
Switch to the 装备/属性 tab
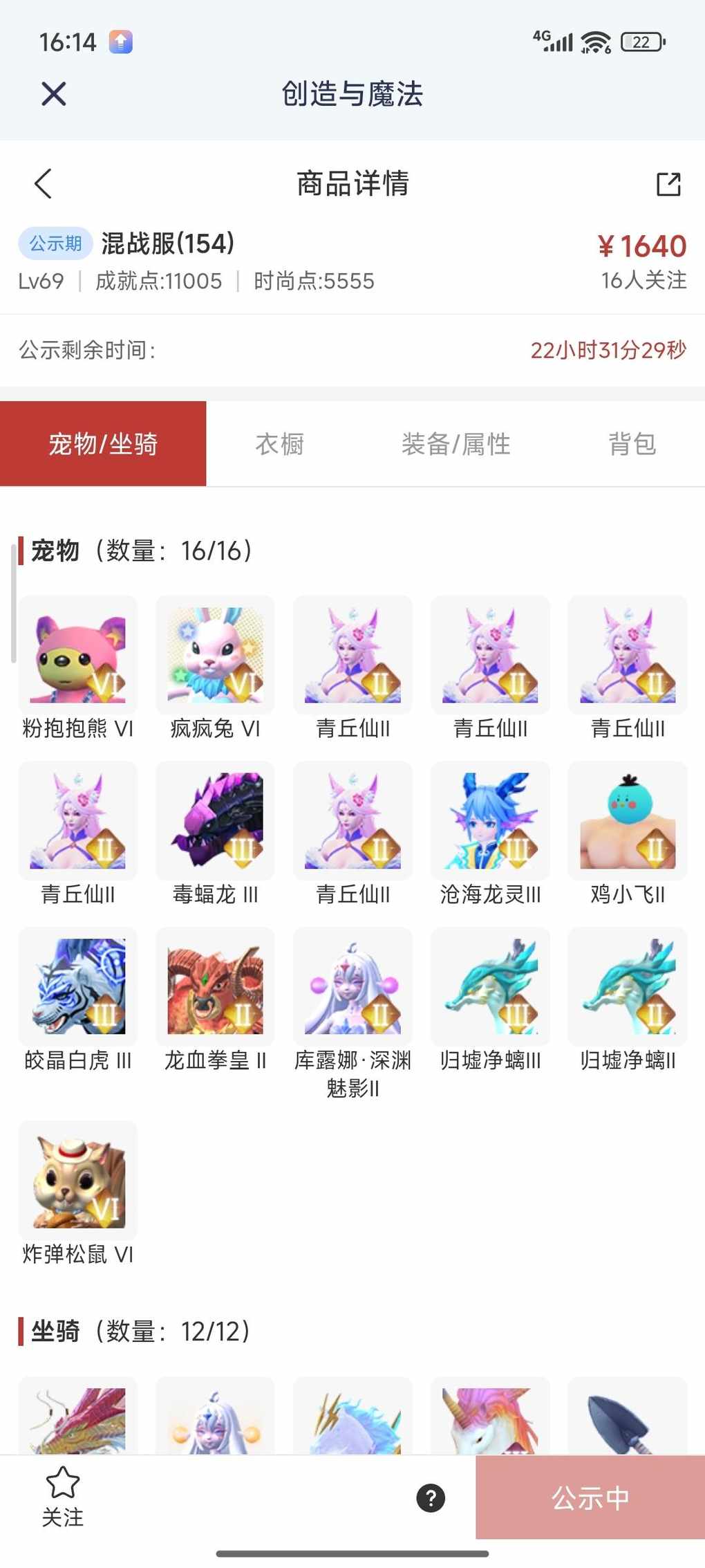[x=455, y=443]
